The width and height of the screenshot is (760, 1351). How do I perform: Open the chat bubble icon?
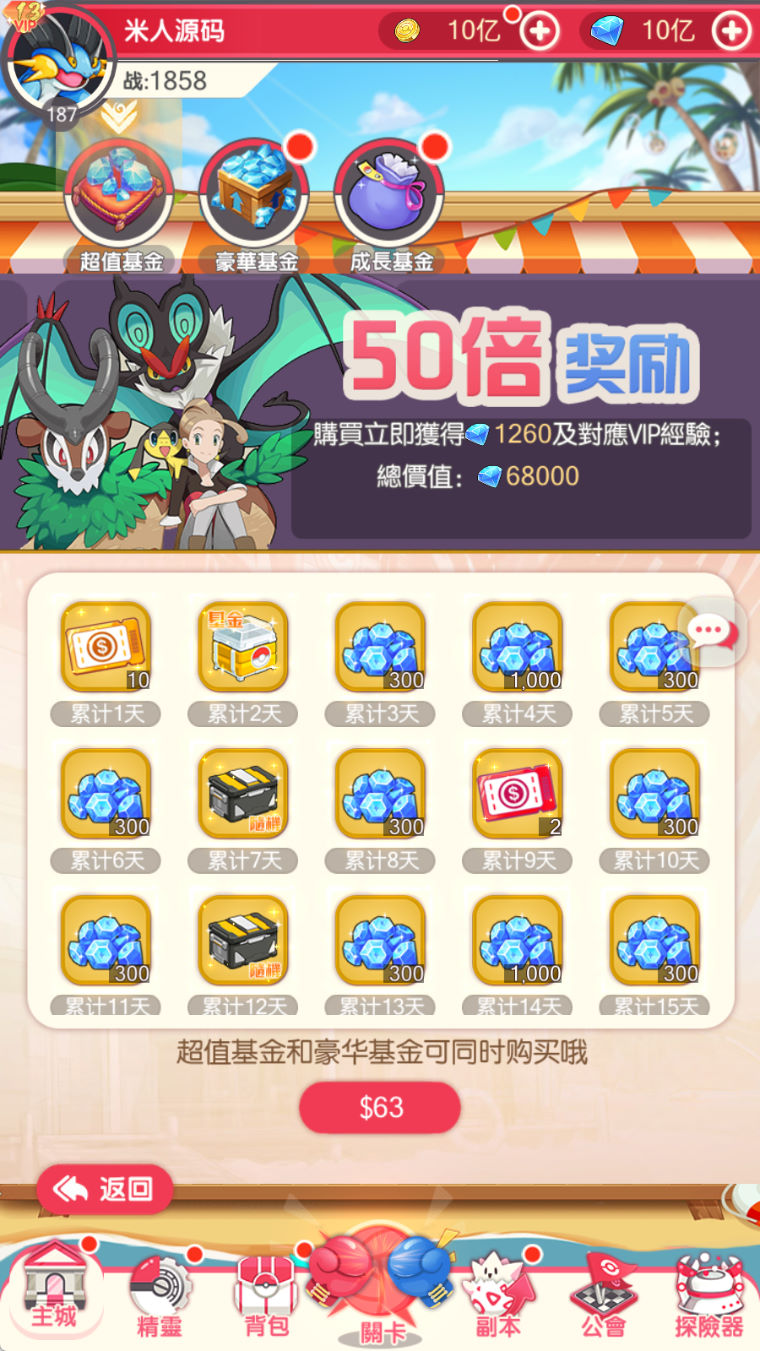(713, 632)
